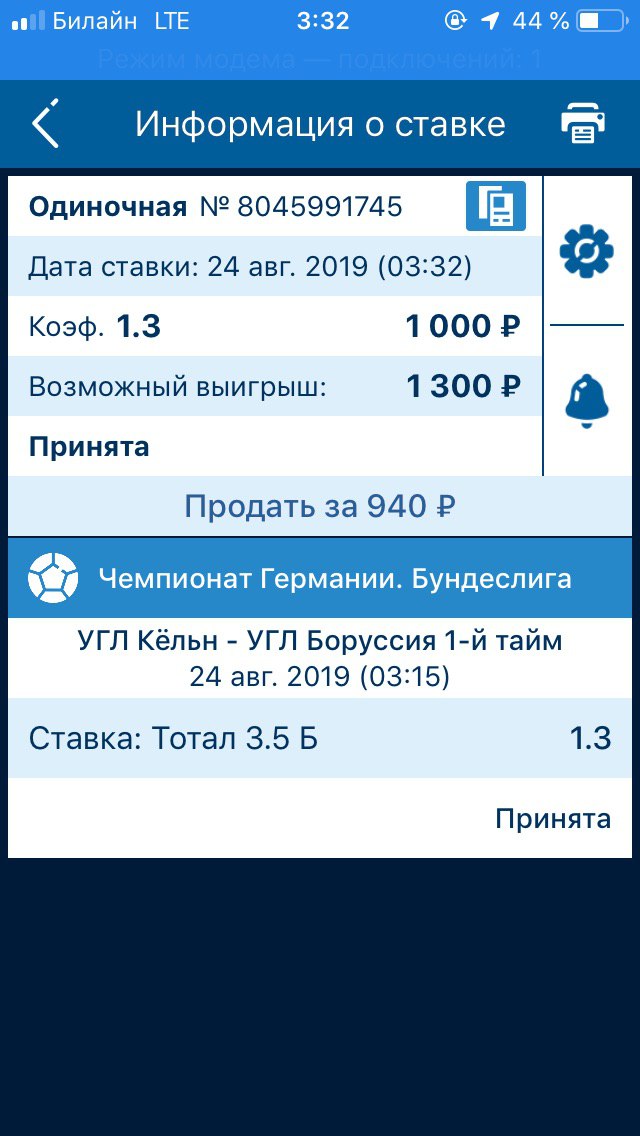
Task: Open the Кёльн - Боруссия match event
Action: [x=320, y=658]
